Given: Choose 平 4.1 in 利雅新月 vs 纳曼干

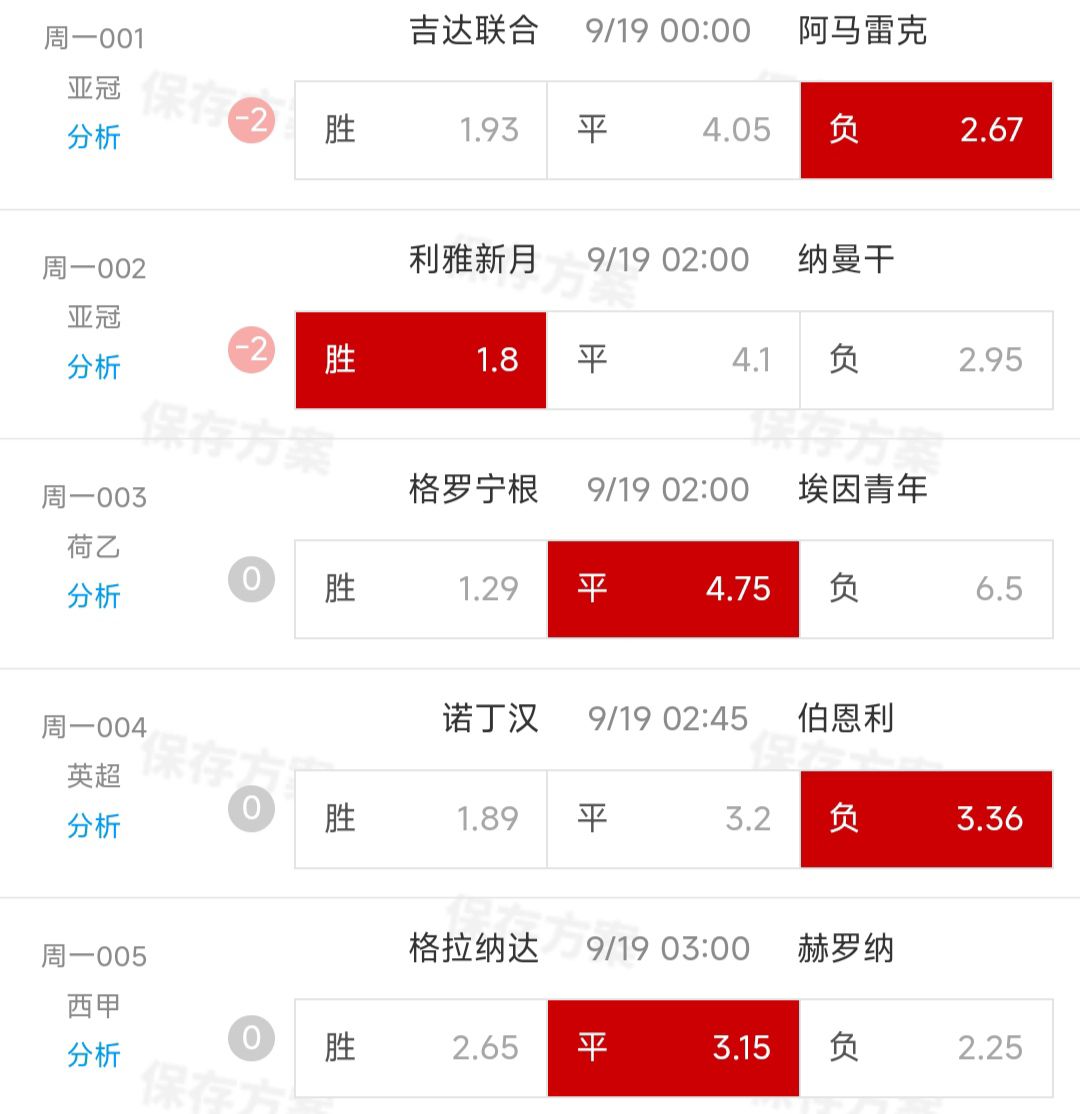Looking at the screenshot, I should pos(673,360).
